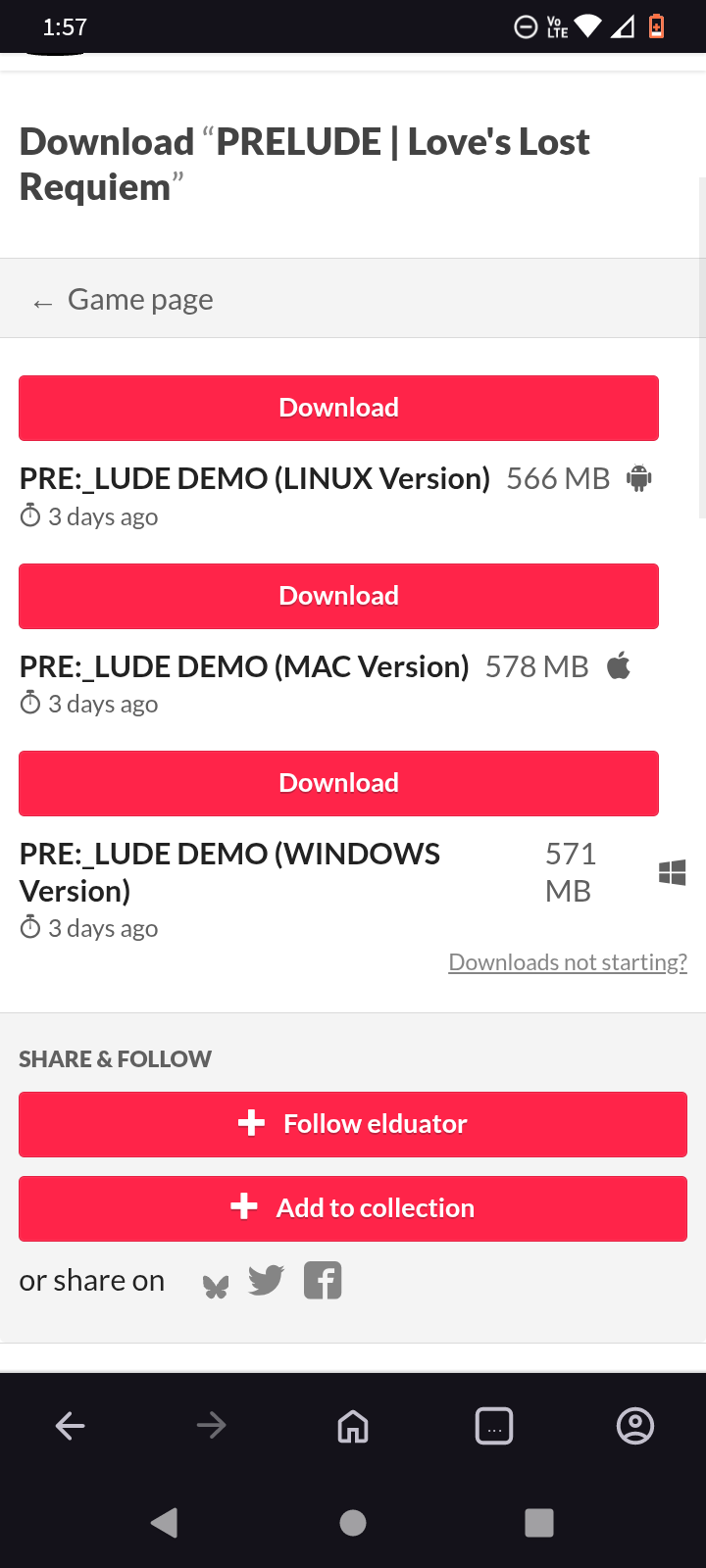Open the browser account profile
The image size is (706, 1568).
click(x=635, y=1426)
